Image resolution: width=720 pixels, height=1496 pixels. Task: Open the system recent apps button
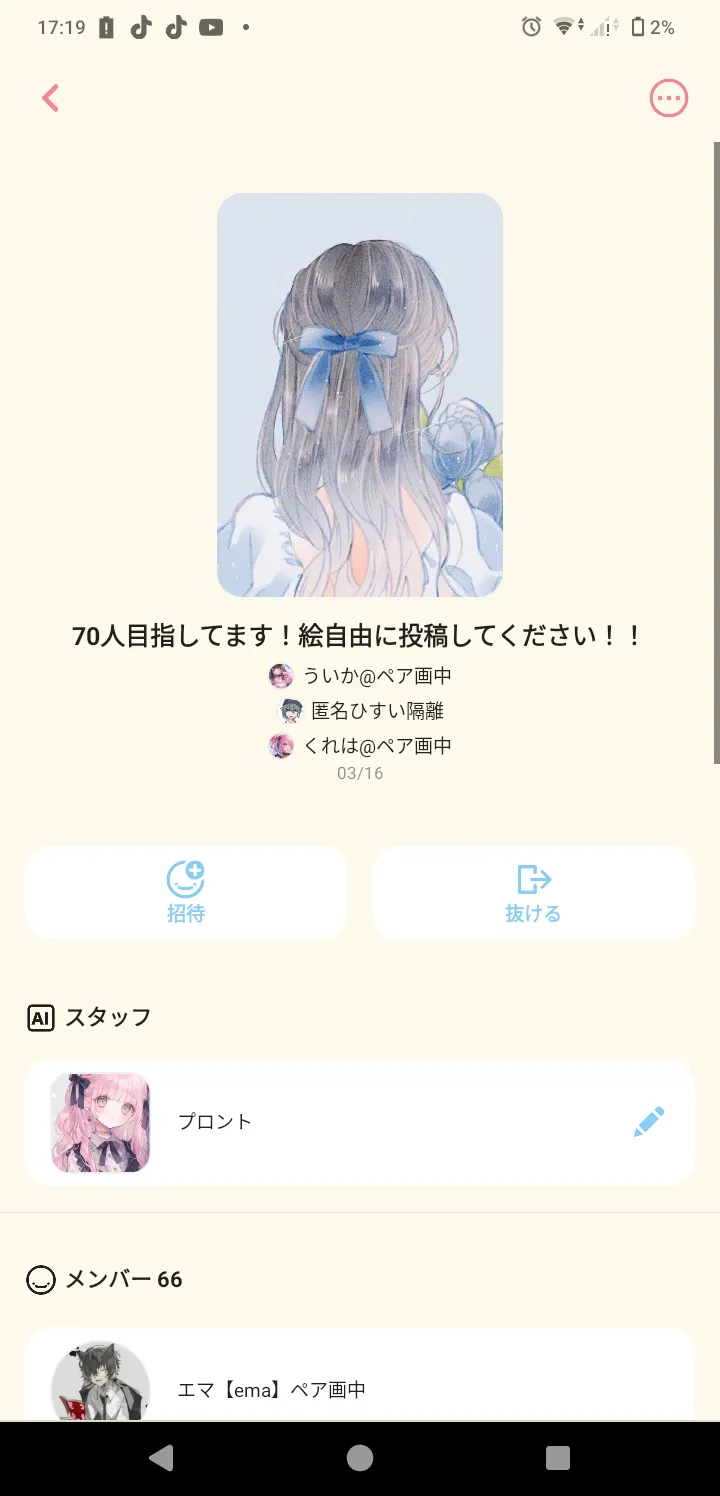click(558, 1458)
